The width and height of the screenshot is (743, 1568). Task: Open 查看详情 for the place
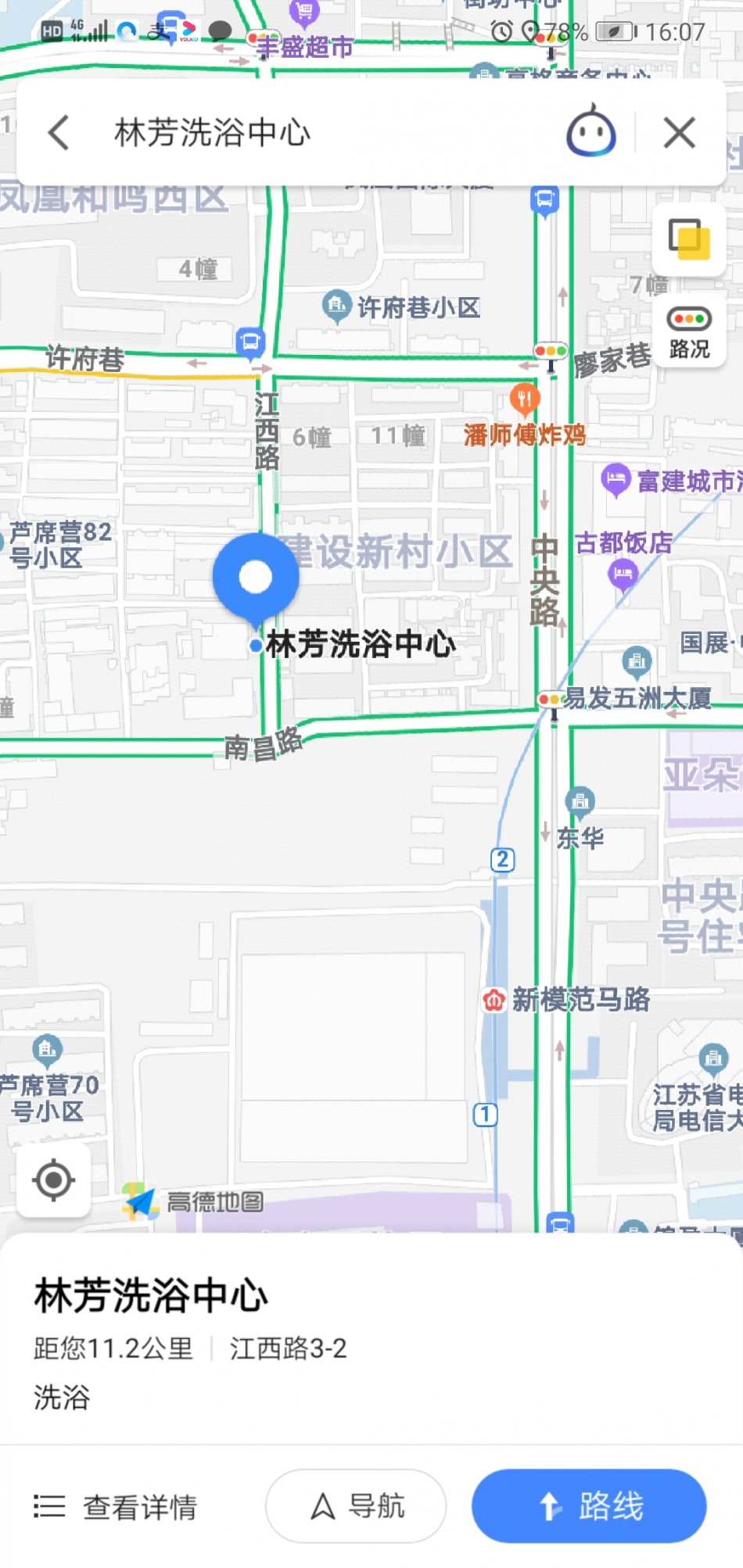tap(116, 1506)
